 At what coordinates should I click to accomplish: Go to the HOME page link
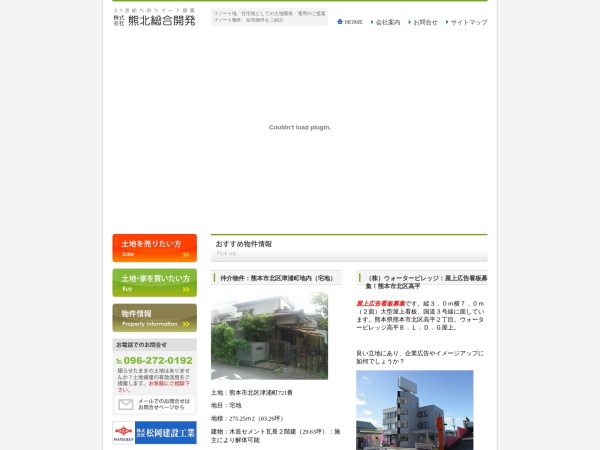[350, 22]
